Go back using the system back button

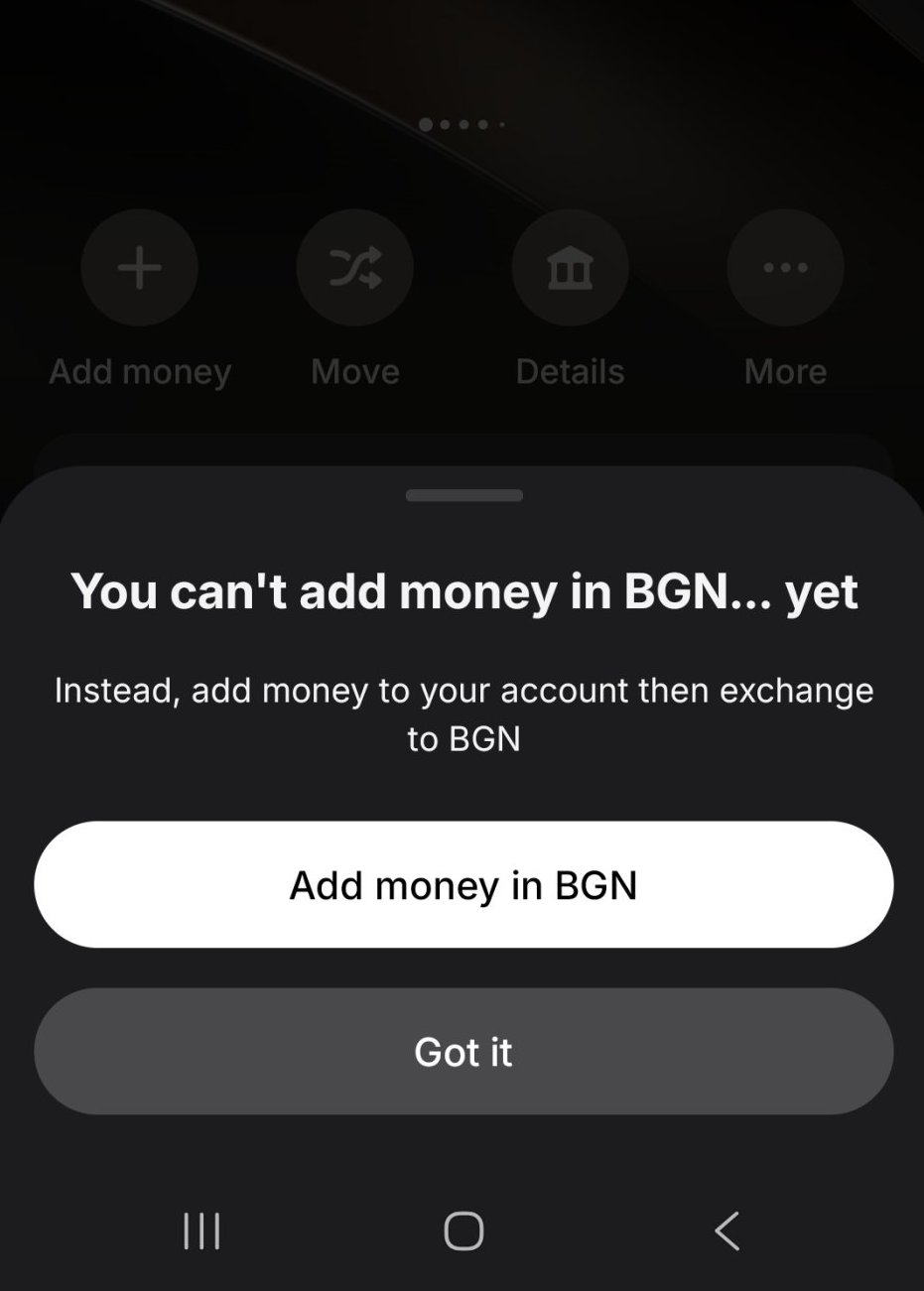[726, 1230]
